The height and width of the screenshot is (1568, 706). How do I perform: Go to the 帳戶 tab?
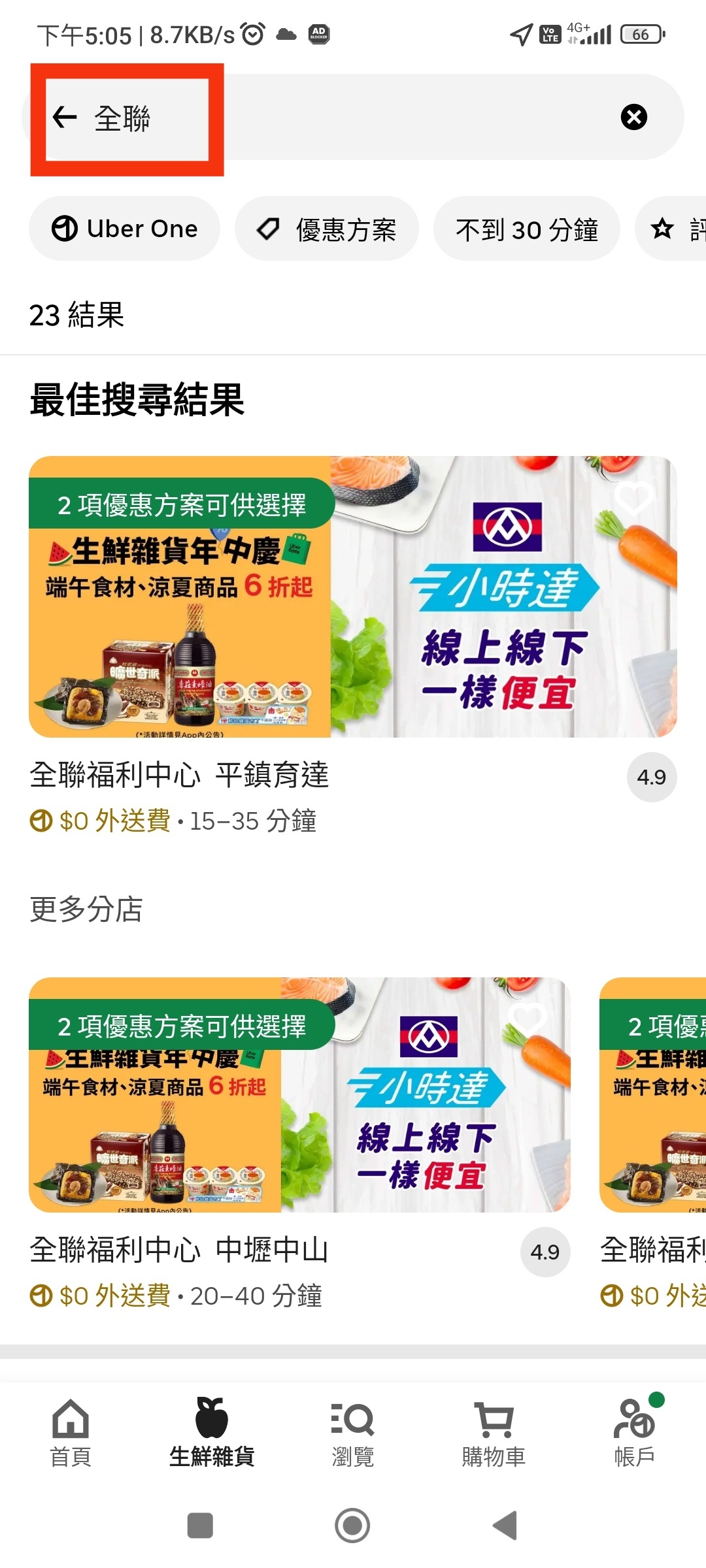(x=635, y=1432)
